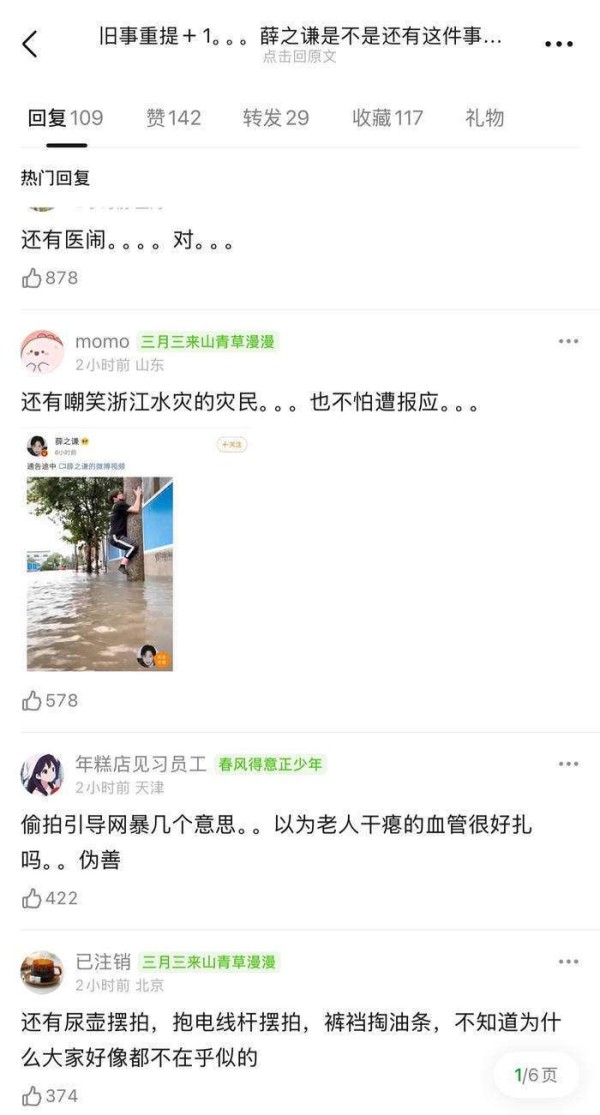Image resolution: width=600 pixels, height=1115 pixels.
Task: Open more options on momo's comment
Action: 568,342
